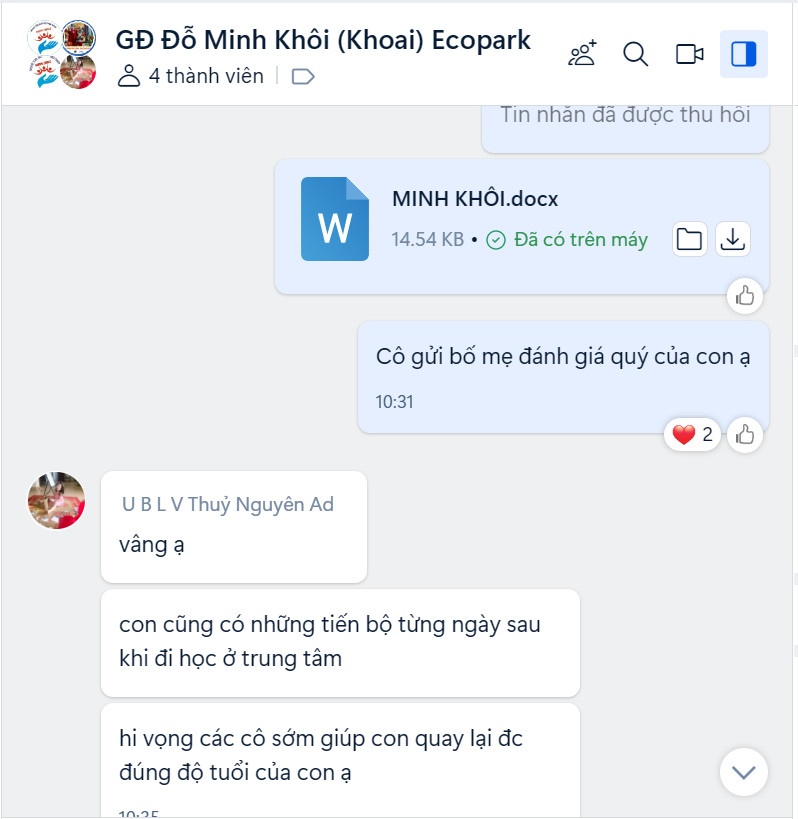Viewport: 798px width, 819px height.
Task: Toggle the conversation info side panel
Action: pos(744,54)
